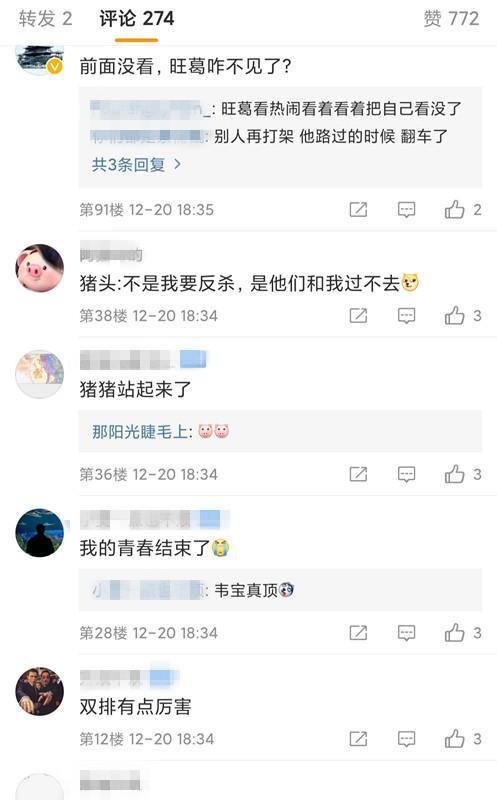Like the 第91楼 comment
Screen dimensions: 497x800
coord(462,210)
